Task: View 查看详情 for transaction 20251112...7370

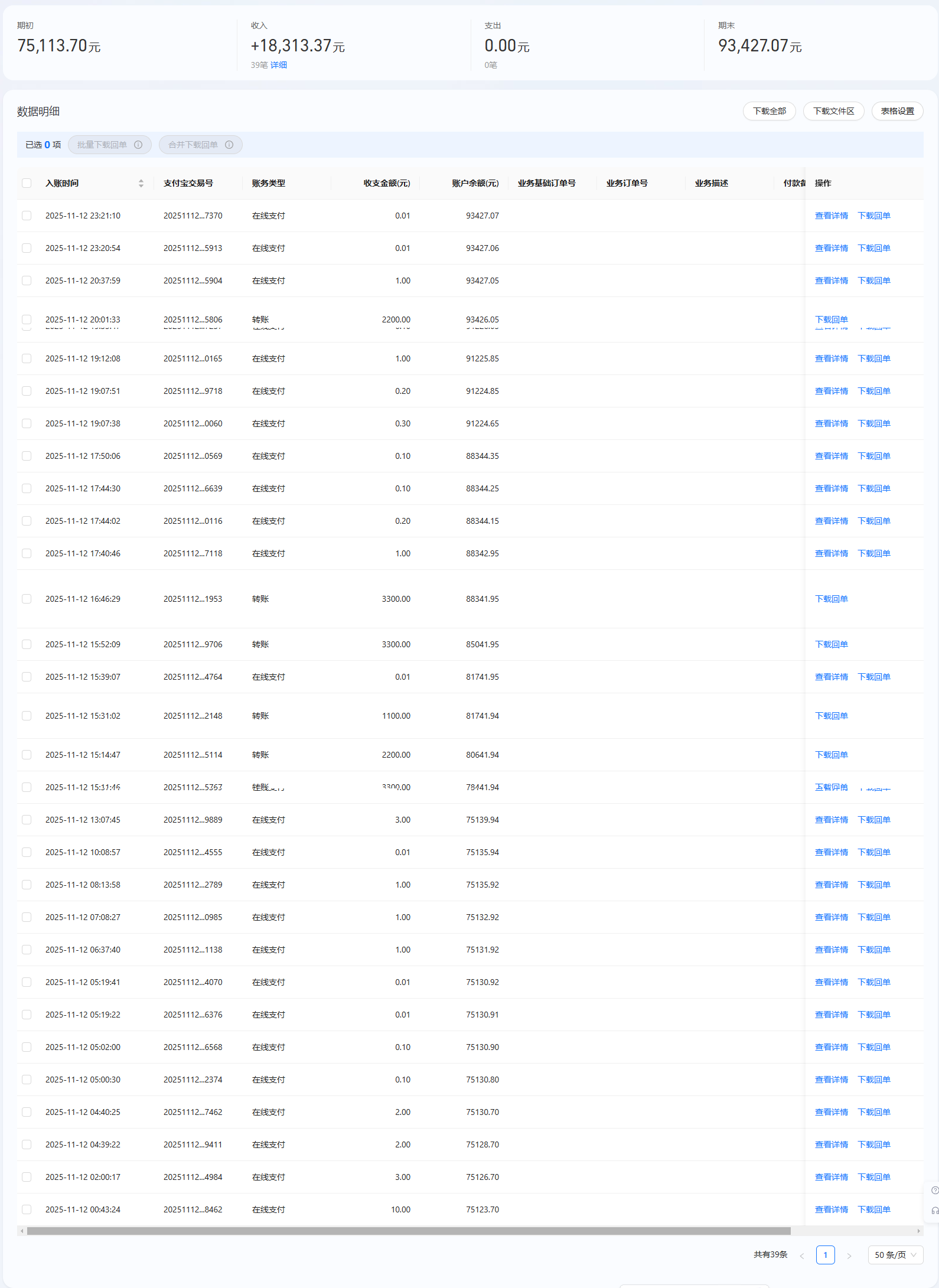Action: (831, 216)
